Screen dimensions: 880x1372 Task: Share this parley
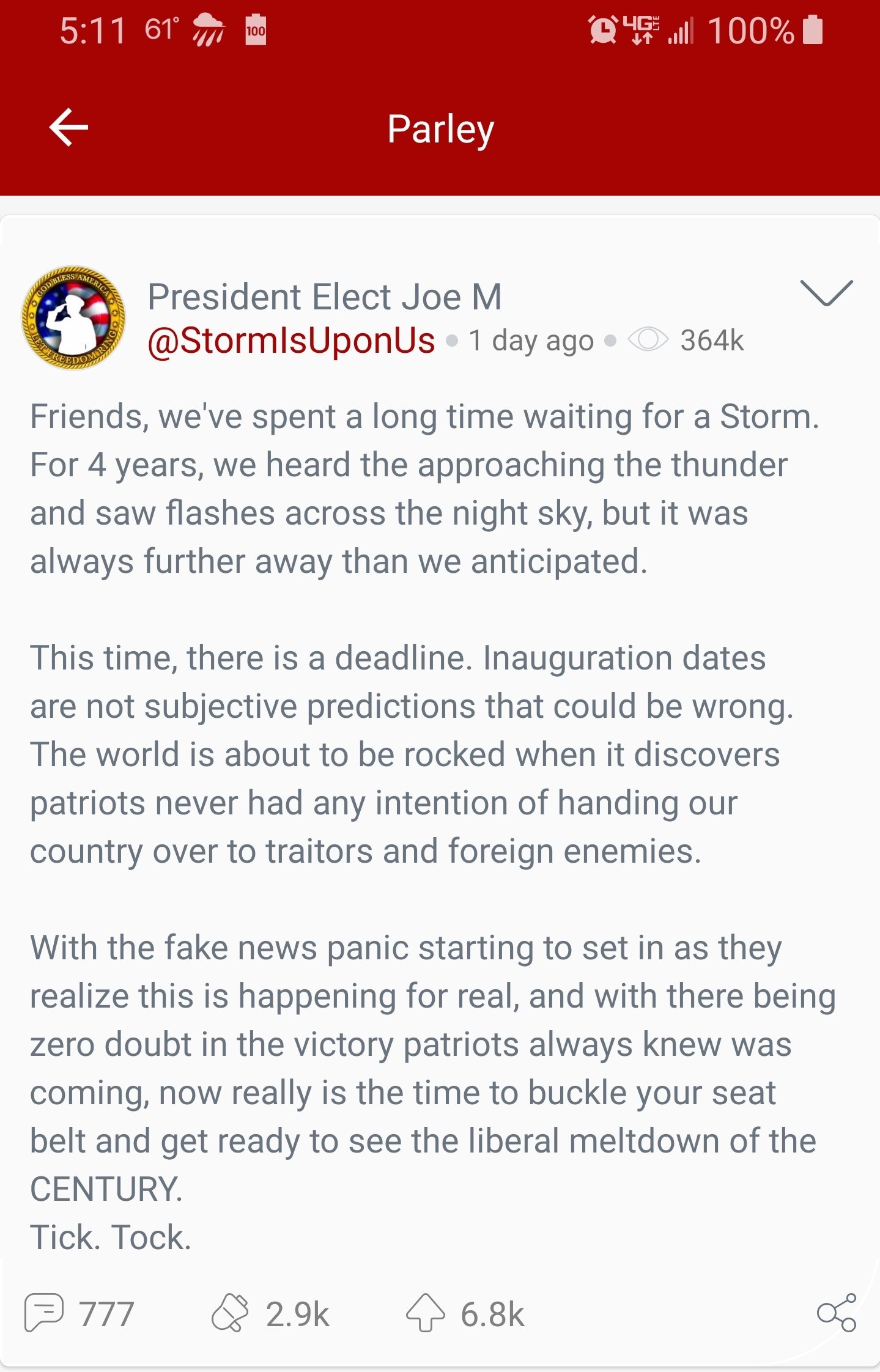tap(836, 1312)
